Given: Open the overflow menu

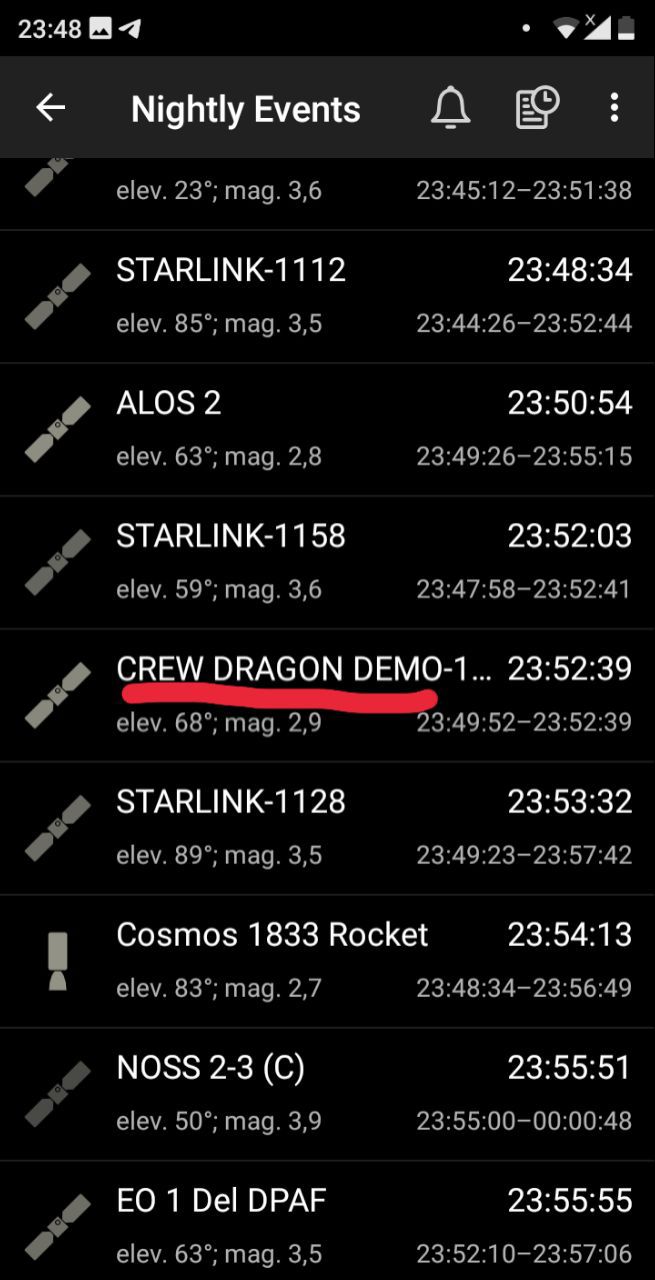Looking at the screenshot, I should coord(614,108).
